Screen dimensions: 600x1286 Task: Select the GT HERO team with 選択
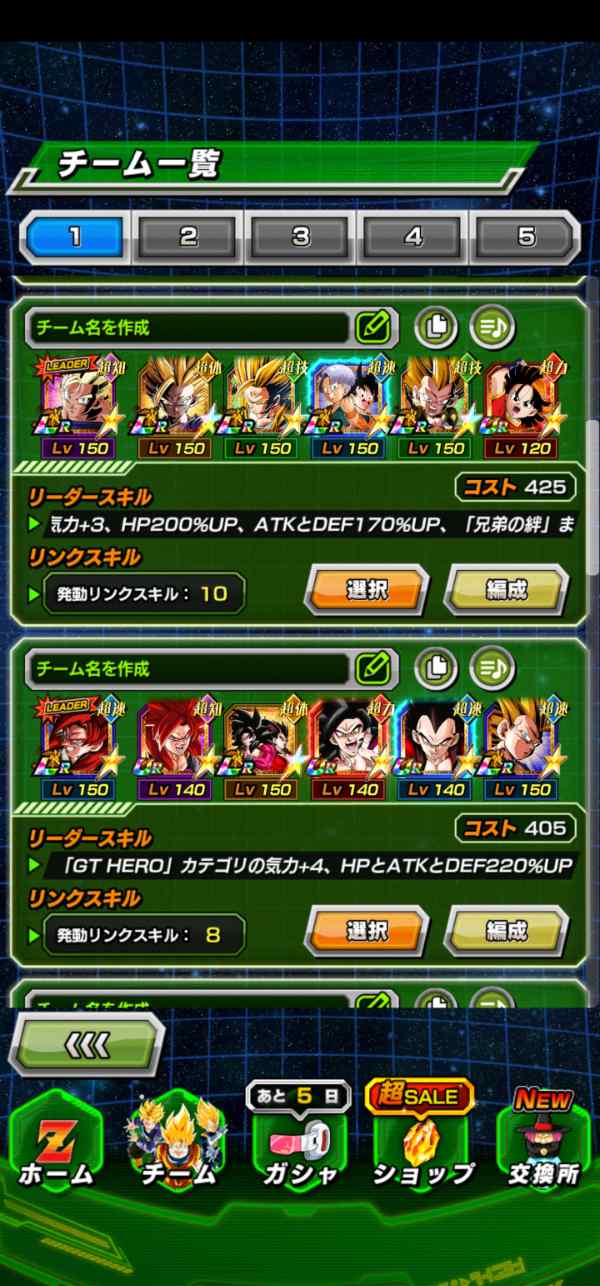click(366, 932)
